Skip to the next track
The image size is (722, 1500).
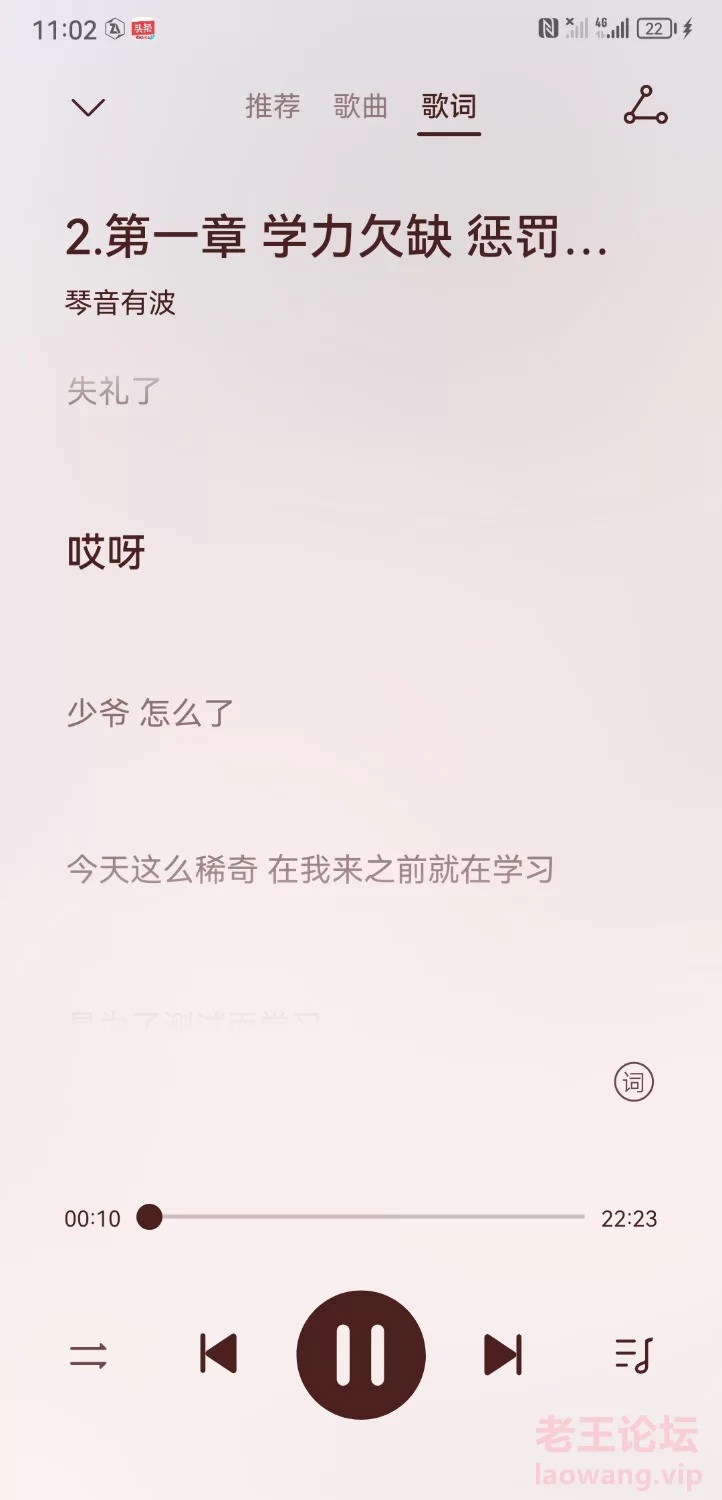503,1355
